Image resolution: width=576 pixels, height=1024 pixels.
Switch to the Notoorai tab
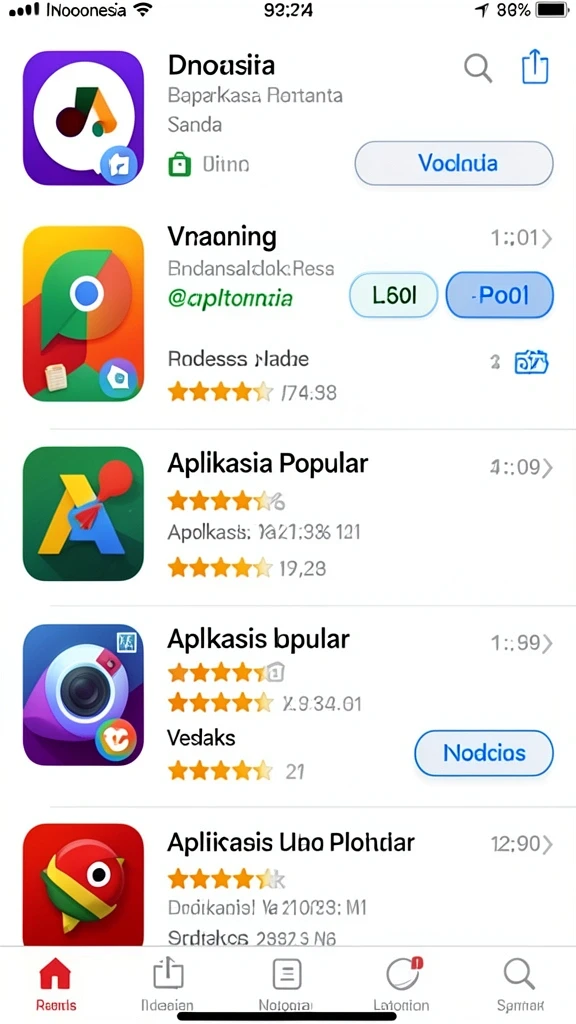click(286, 985)
